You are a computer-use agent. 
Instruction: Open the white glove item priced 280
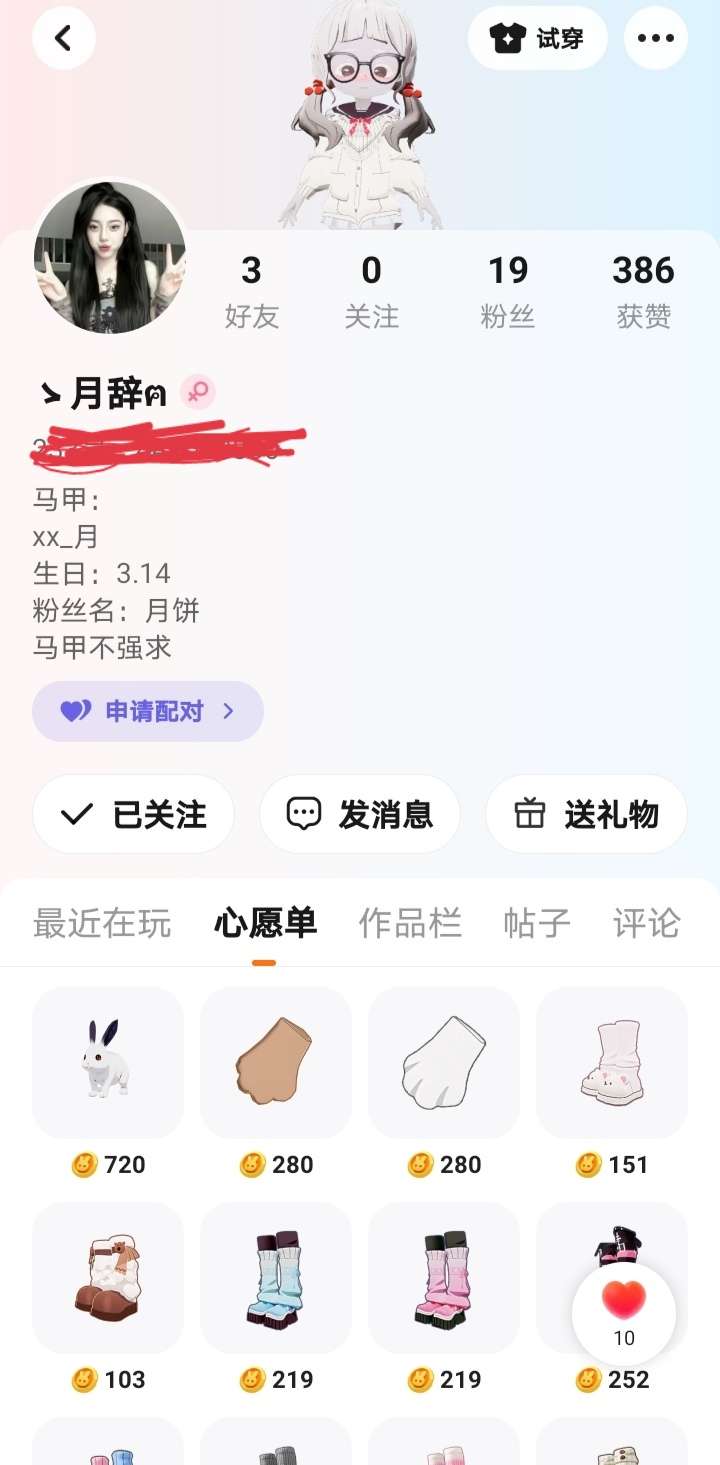coord(444,1062)
